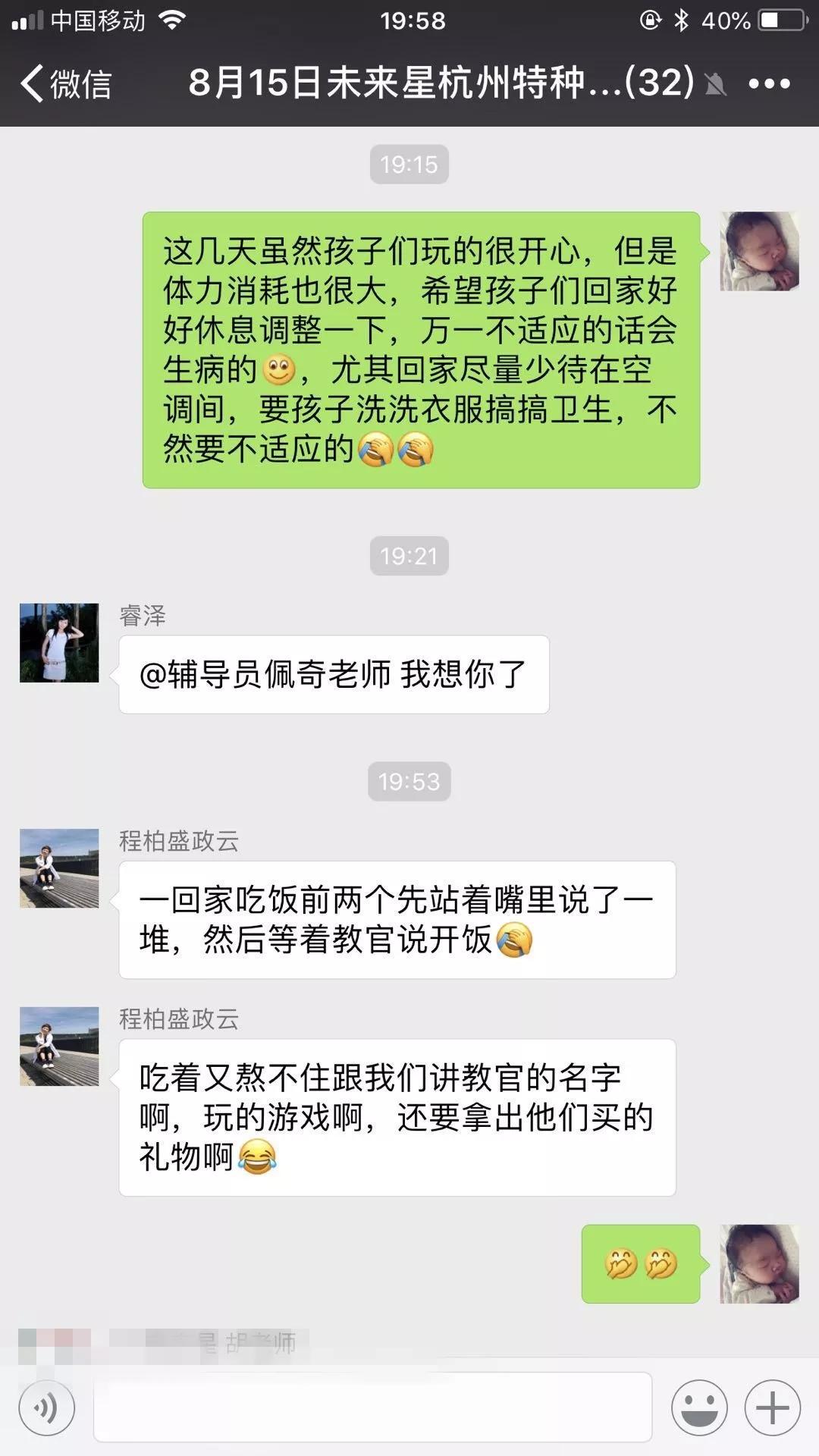Open 程柏盛政云's avatar above the 一回家吃饭 message

click(x=59, y=868)
